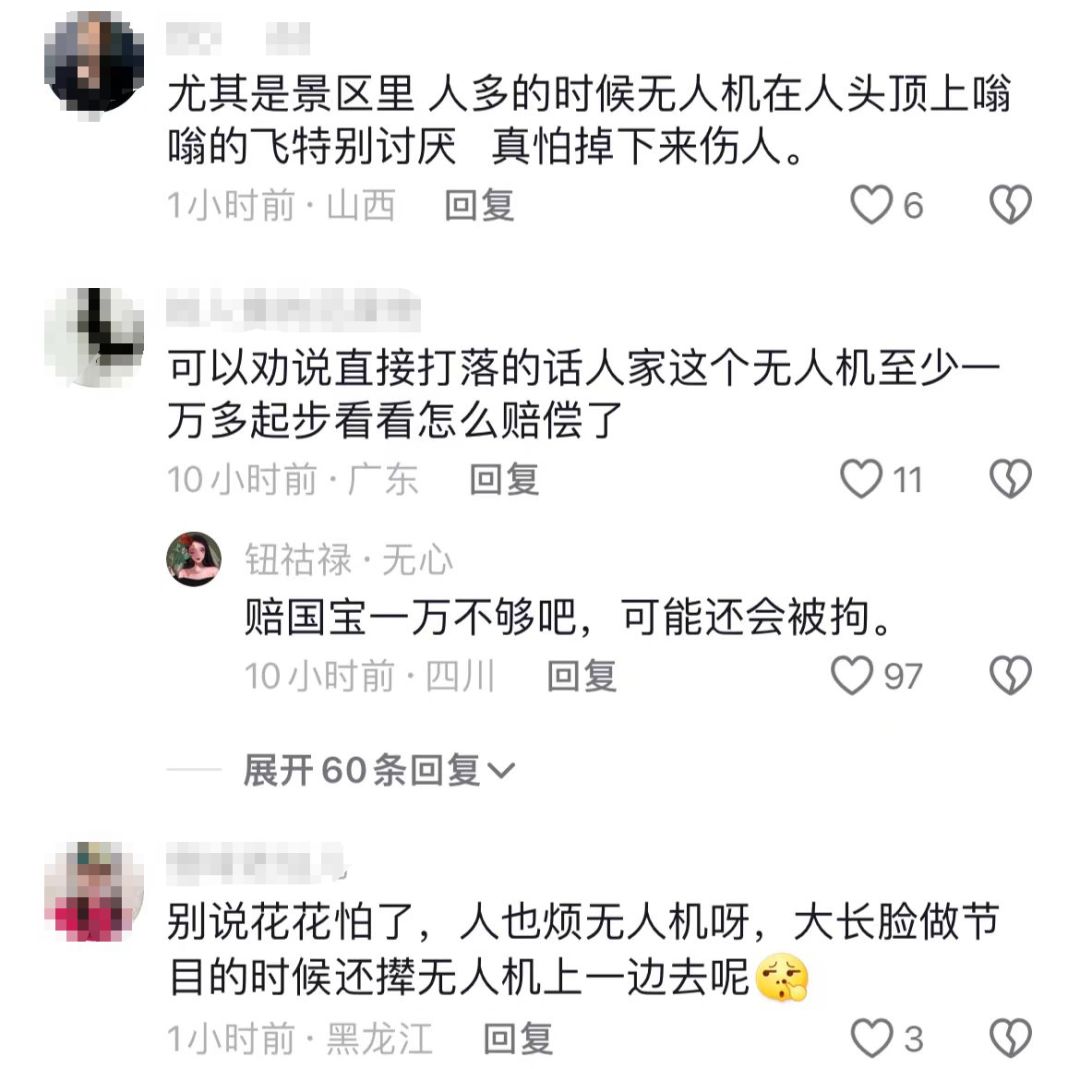This screenshot has width=1080, height=1069.
Task: Dislike the Heilongjiang comment about 花花
Action: [1010, 1039]
